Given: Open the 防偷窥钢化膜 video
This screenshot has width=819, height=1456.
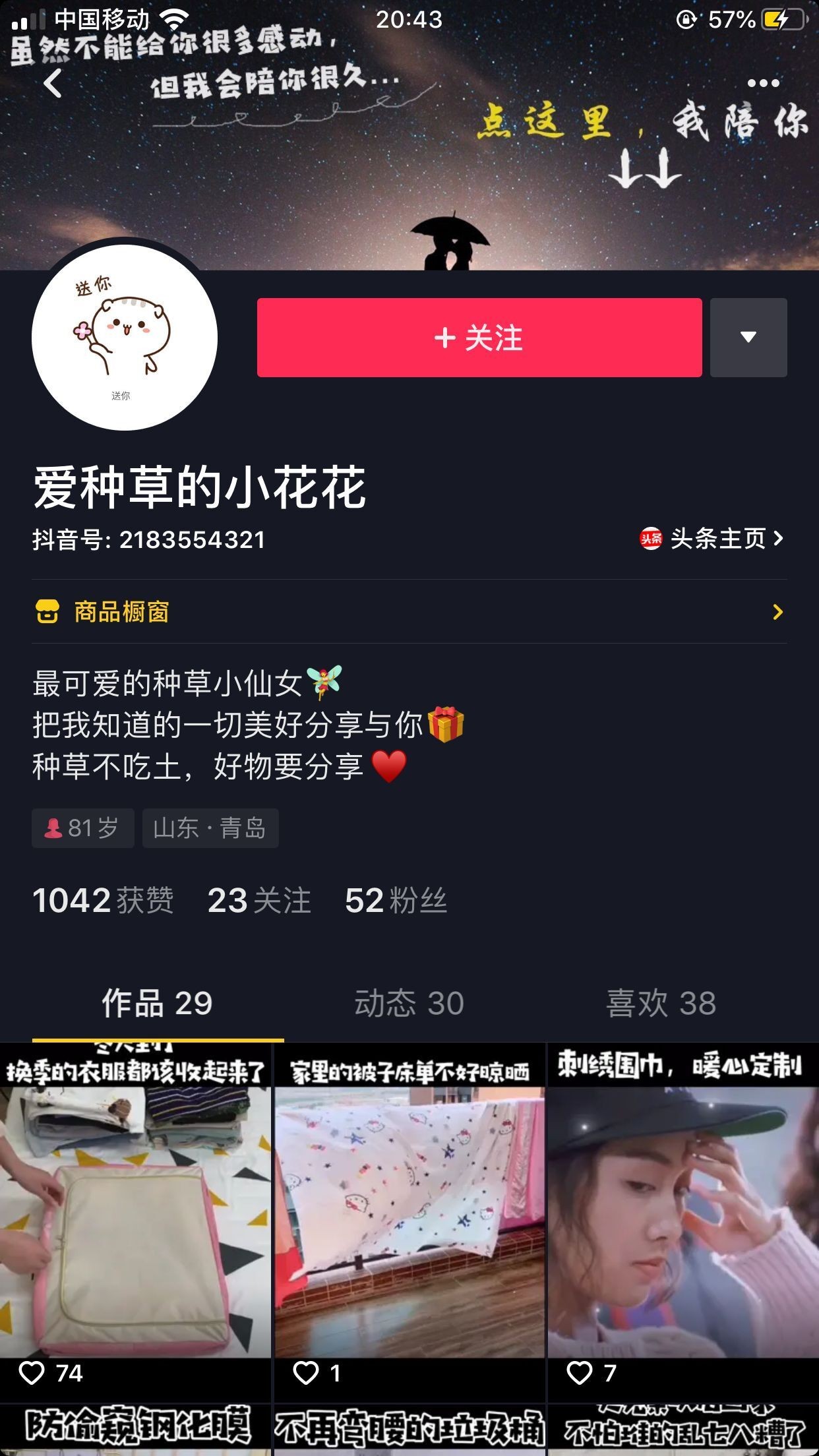Looking at the screenshot, I should tap(135, 1431).
